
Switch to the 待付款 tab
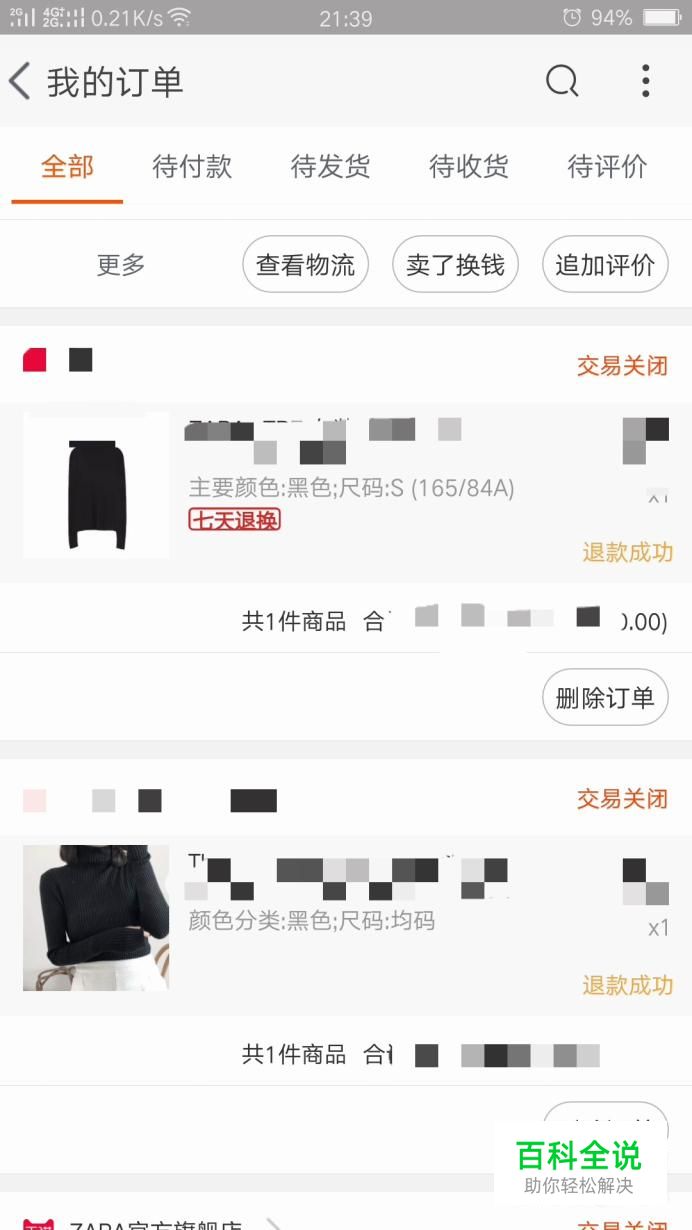(192, 166)
